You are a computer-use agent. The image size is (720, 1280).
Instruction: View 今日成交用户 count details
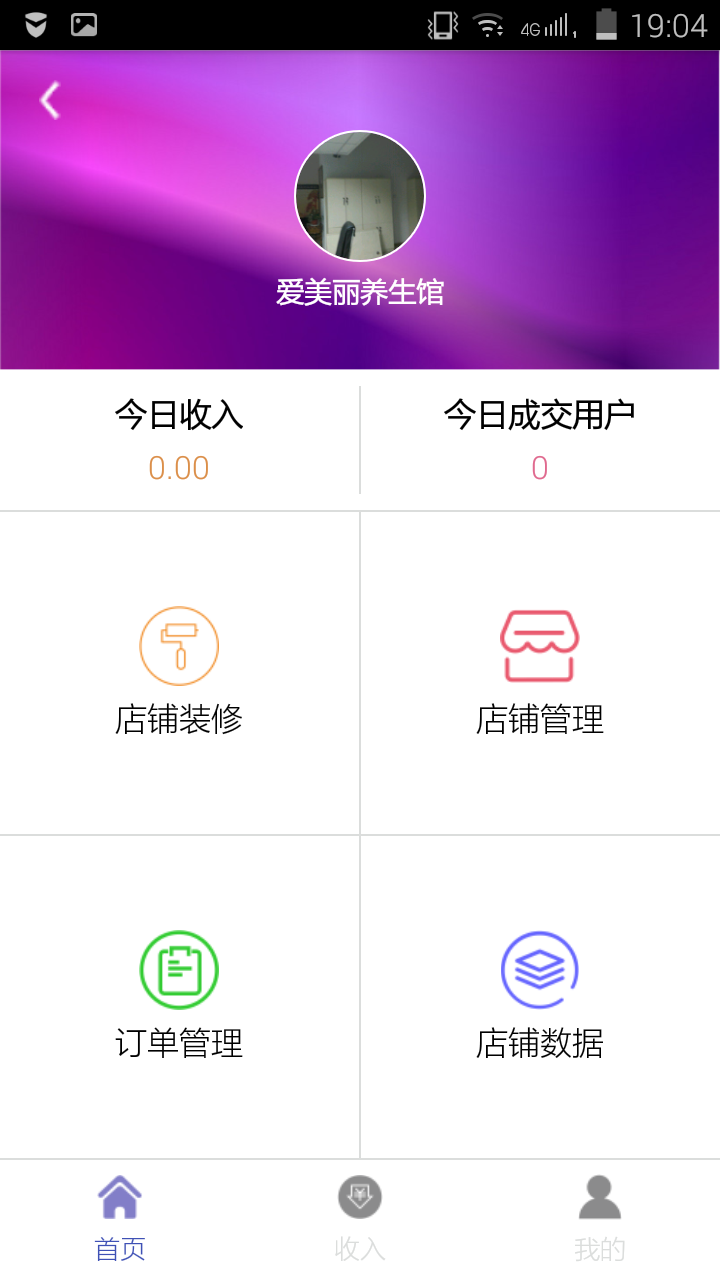(x=539, y=467)
